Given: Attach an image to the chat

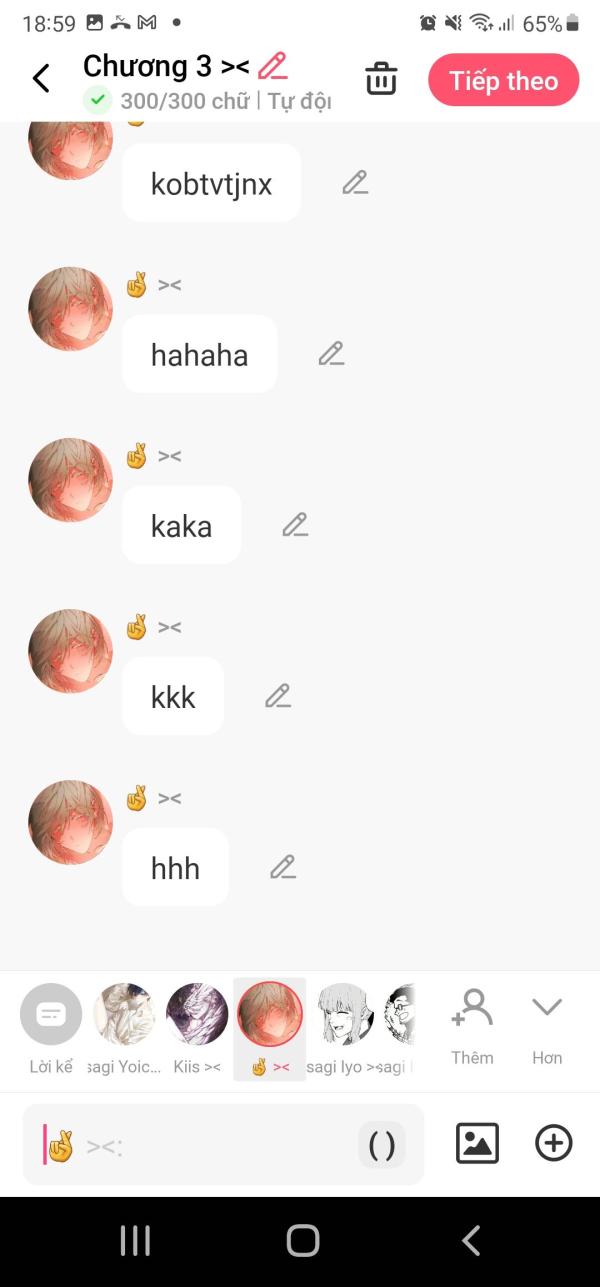Looking at the screenshot, I should pos(477,1143).
